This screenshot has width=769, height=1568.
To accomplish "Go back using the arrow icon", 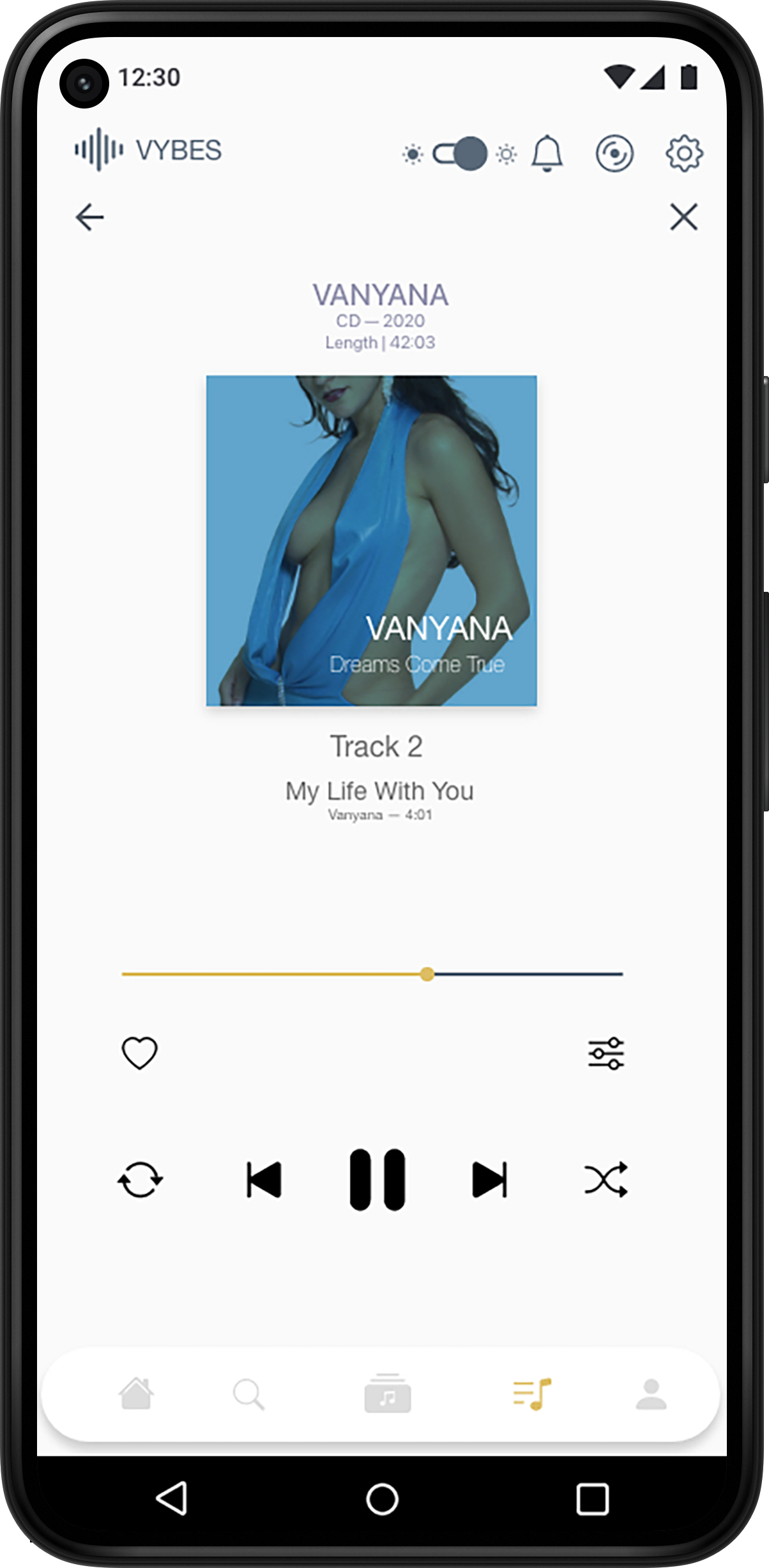I will coord(89,218).
